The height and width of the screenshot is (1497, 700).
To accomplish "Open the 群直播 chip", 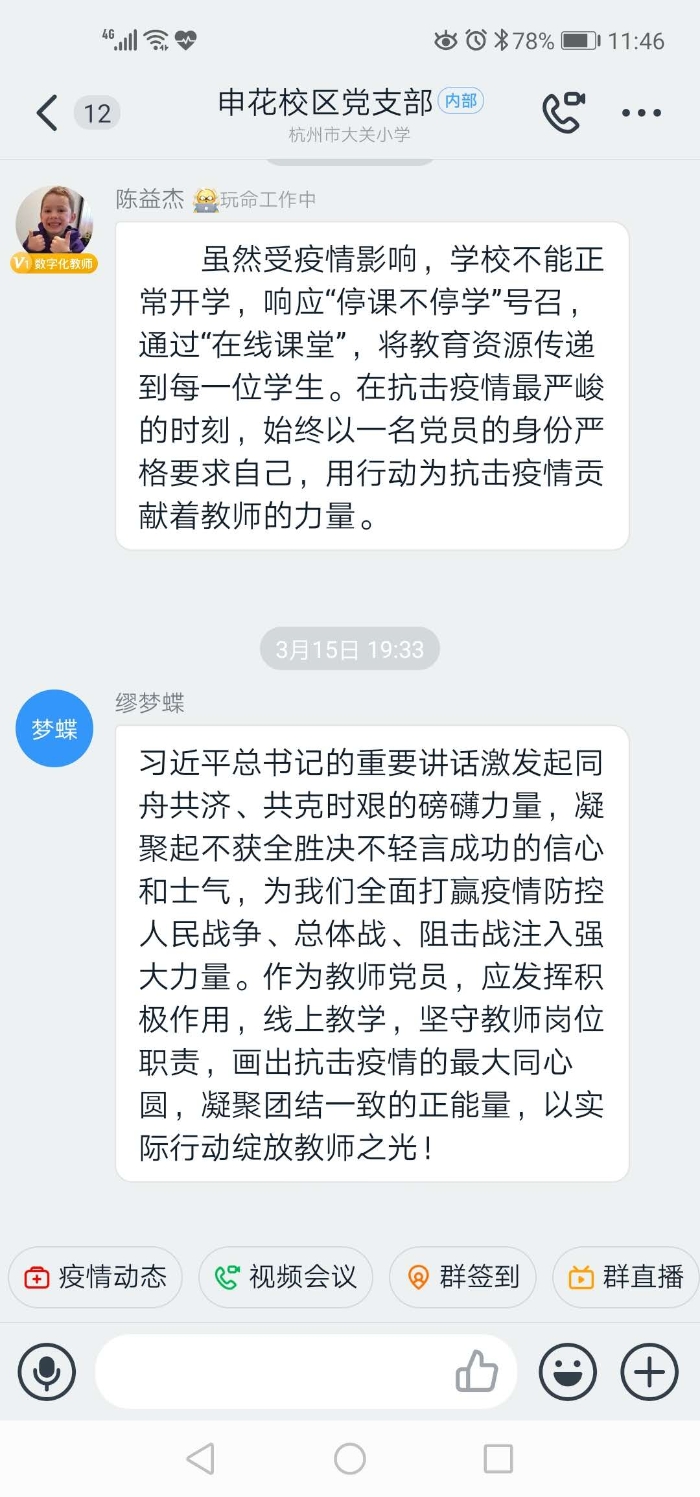I will pos(626,1277).
